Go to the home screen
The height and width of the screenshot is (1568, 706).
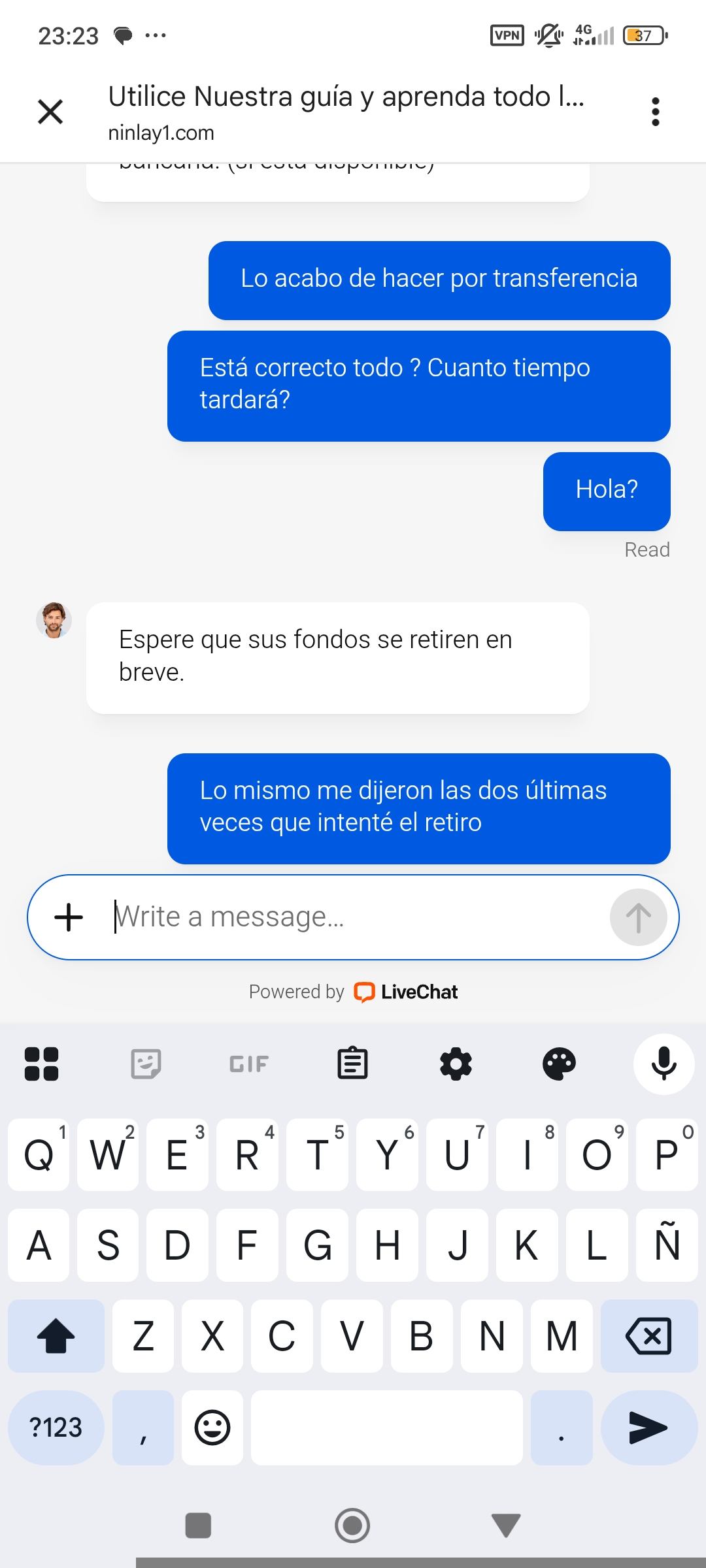352,1526
